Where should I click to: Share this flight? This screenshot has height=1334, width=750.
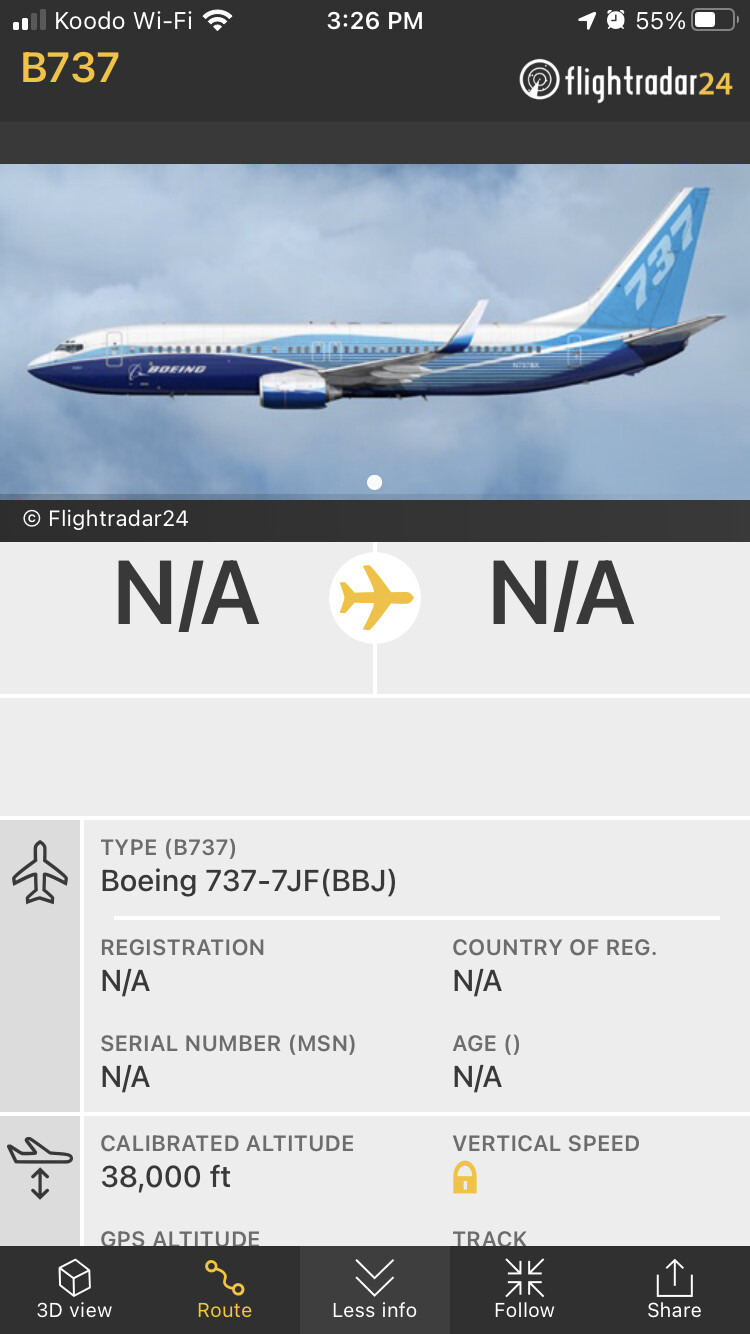pyautogui.click(x=674, y=1289)
